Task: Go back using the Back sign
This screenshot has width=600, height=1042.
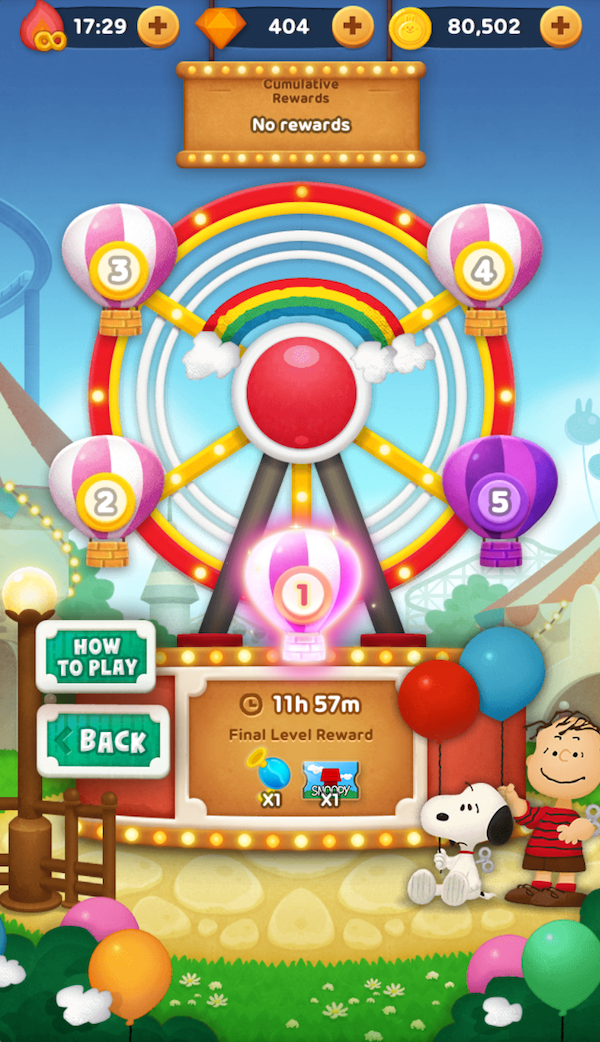Action: point(103,741)
